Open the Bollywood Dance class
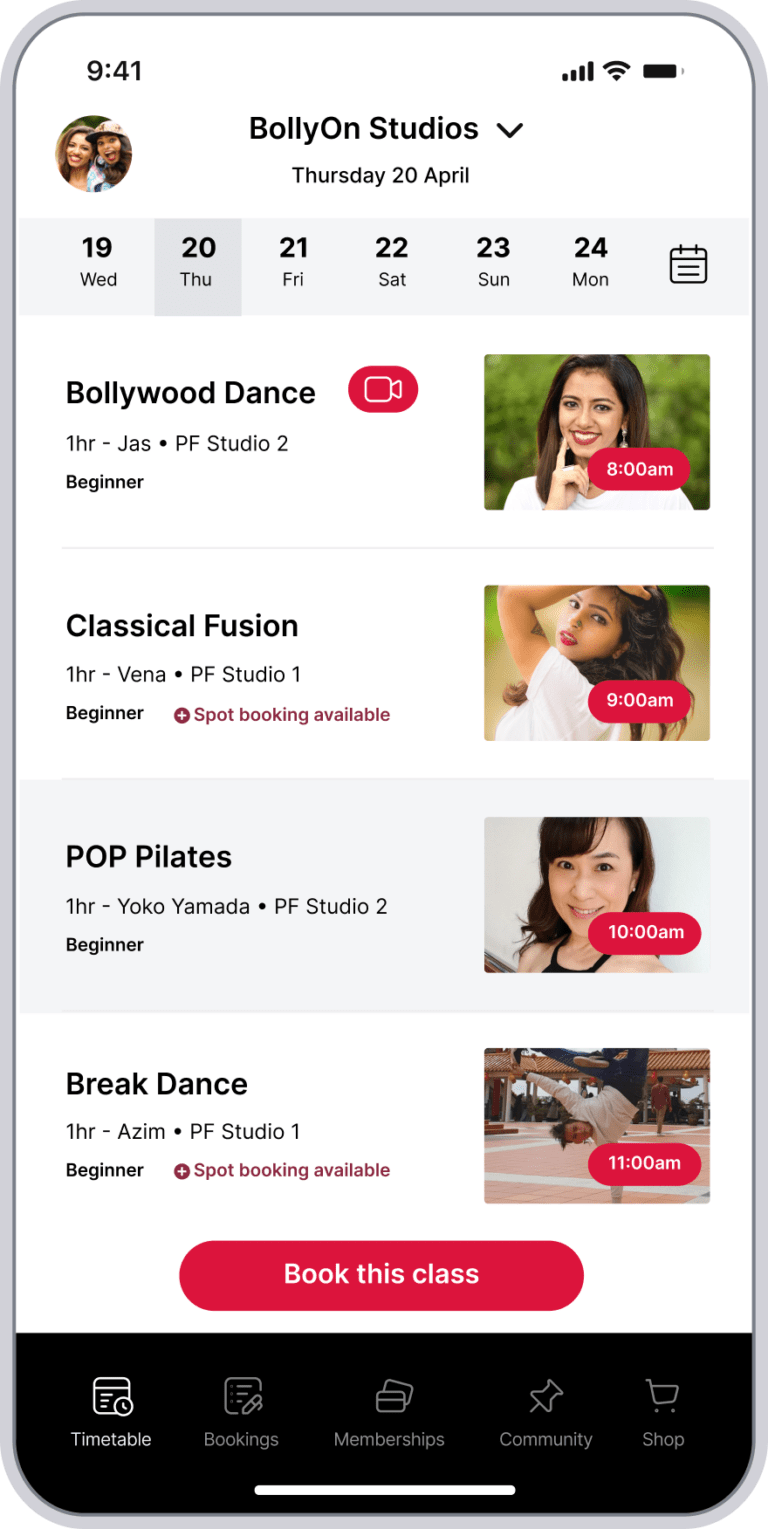Screen dimensions: 768x1529 click(x=191, y=393)
